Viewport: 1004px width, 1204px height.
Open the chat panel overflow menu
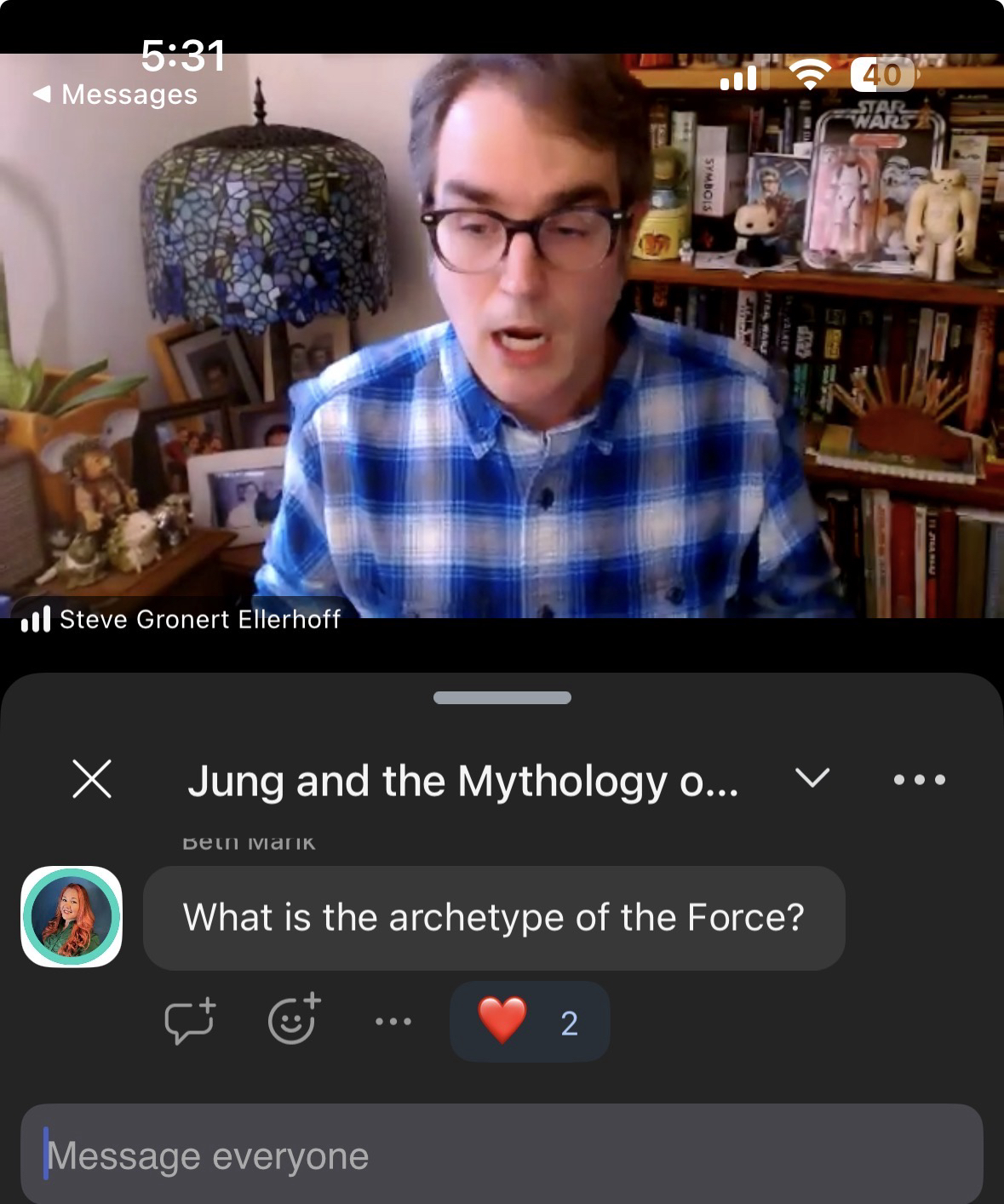click(919, 779)
